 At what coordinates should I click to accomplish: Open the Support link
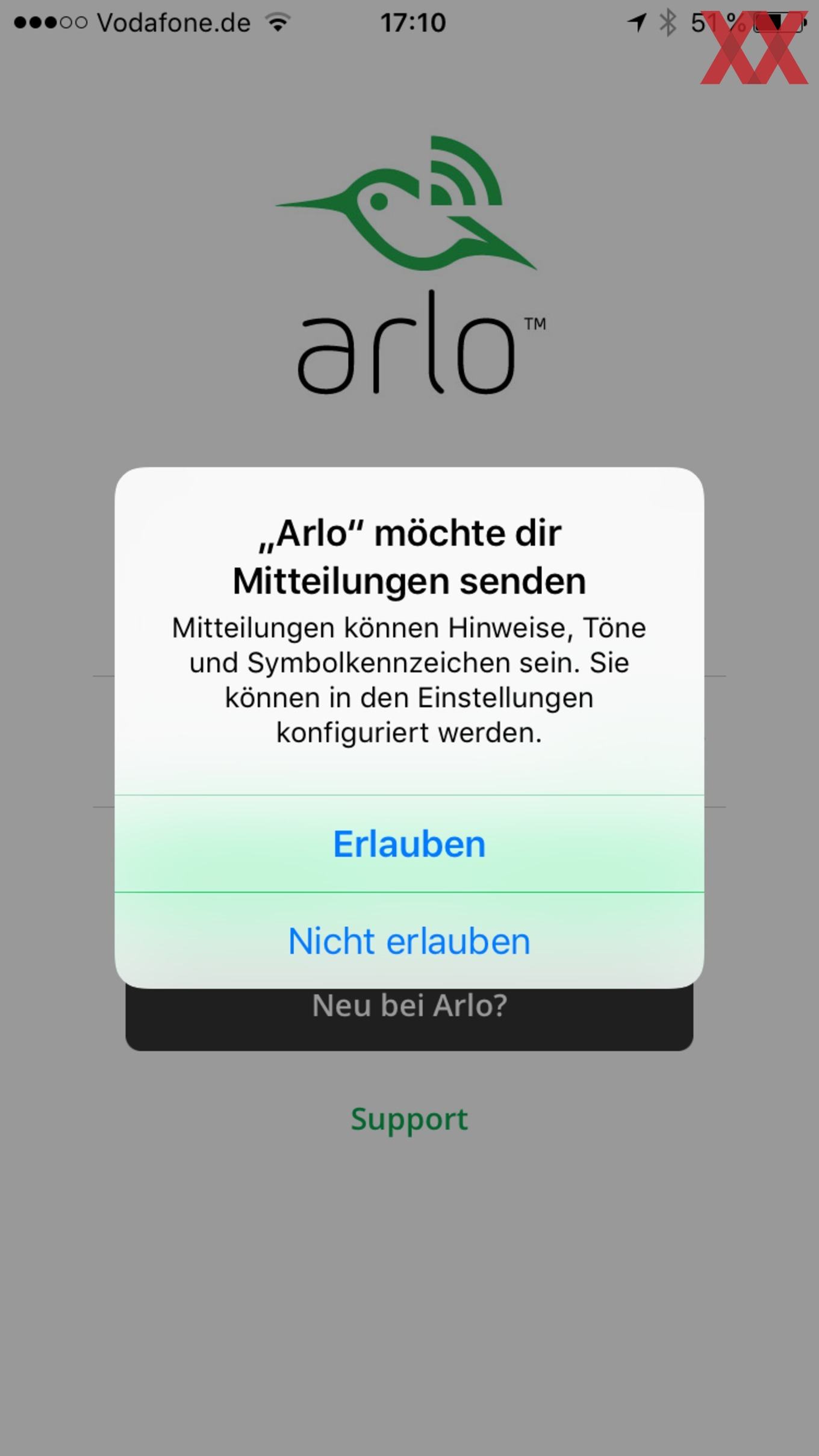click(409, 1120)
